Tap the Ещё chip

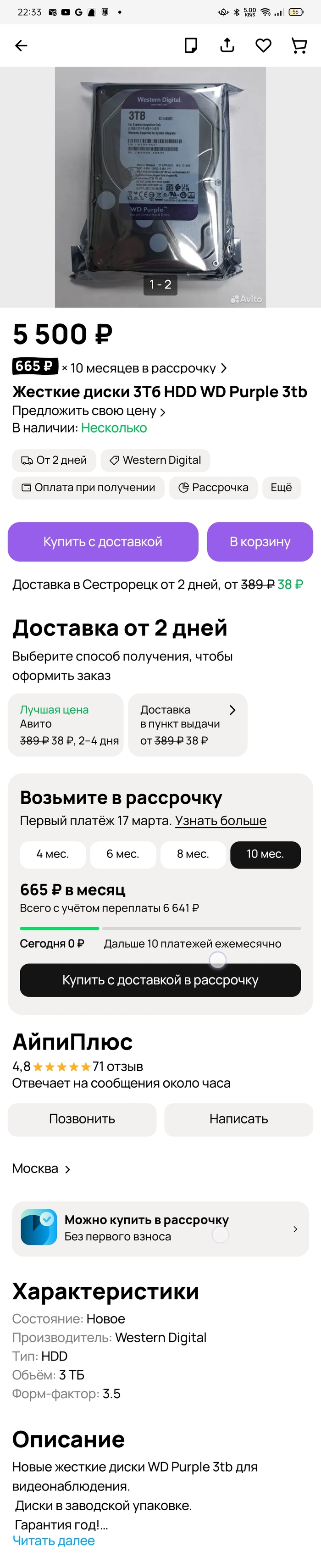point(281,488)
